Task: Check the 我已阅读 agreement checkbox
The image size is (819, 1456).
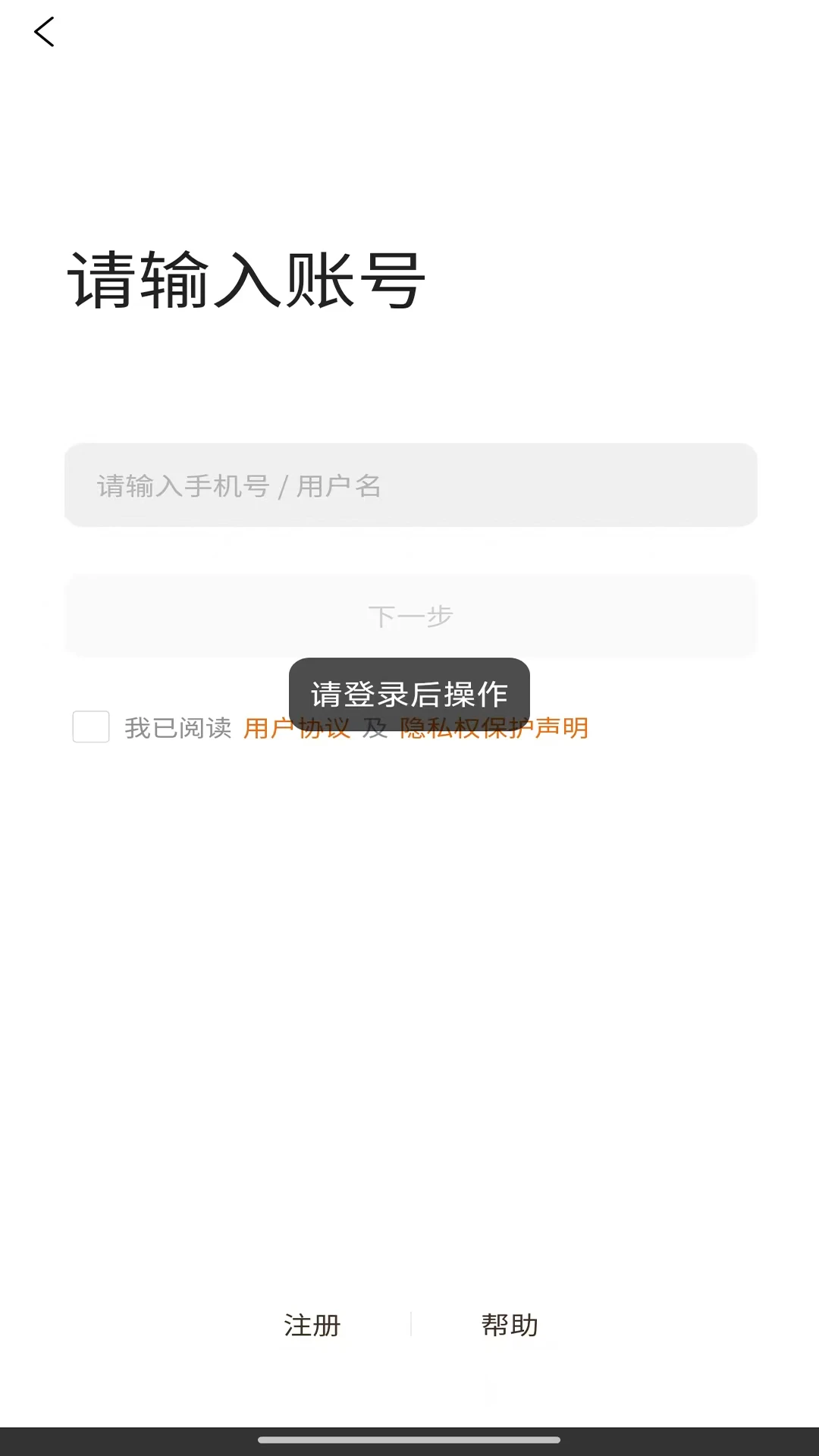Action: 91,726
